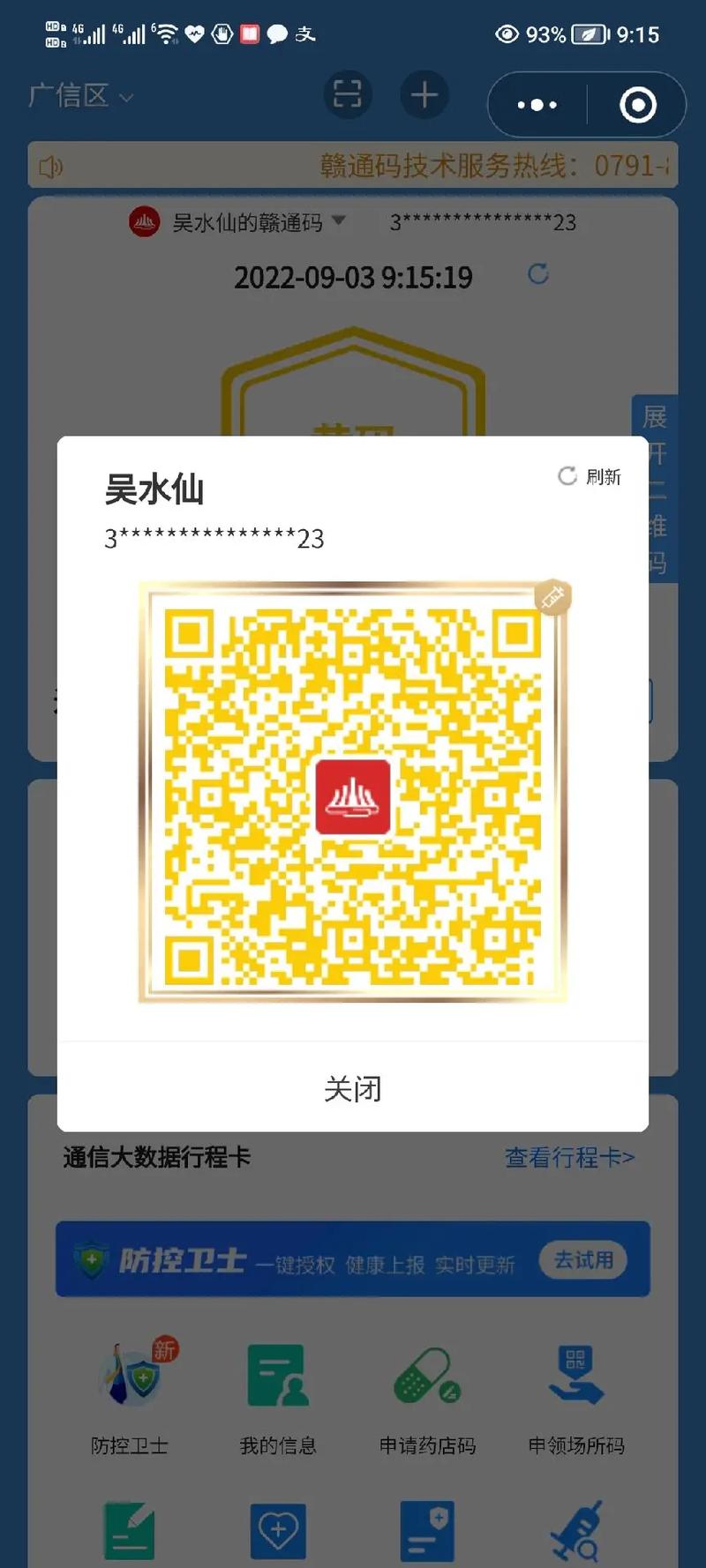
Task: Tap the plus icon at the top
Action: [424, 94]
